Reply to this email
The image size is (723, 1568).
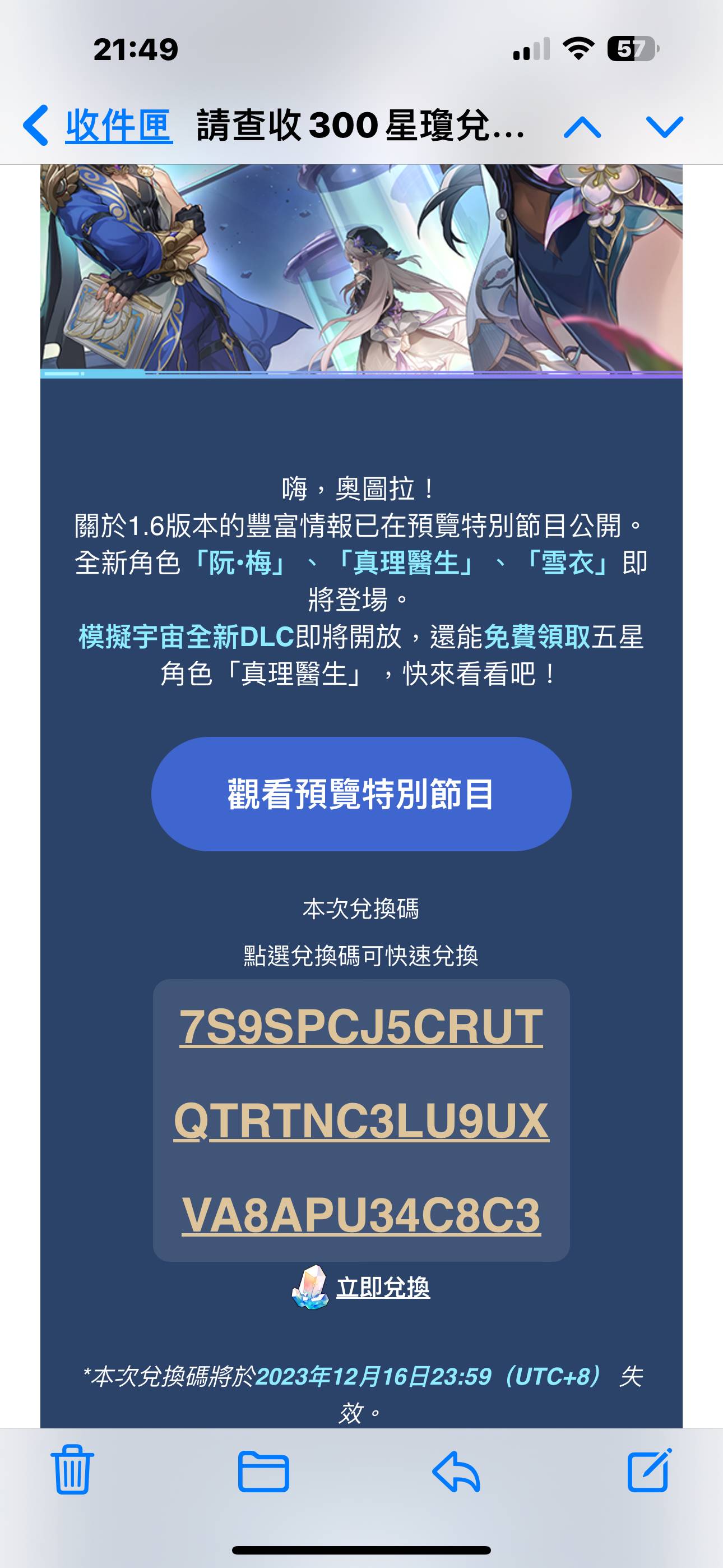pyautogui.click(x=456, y=1471)
